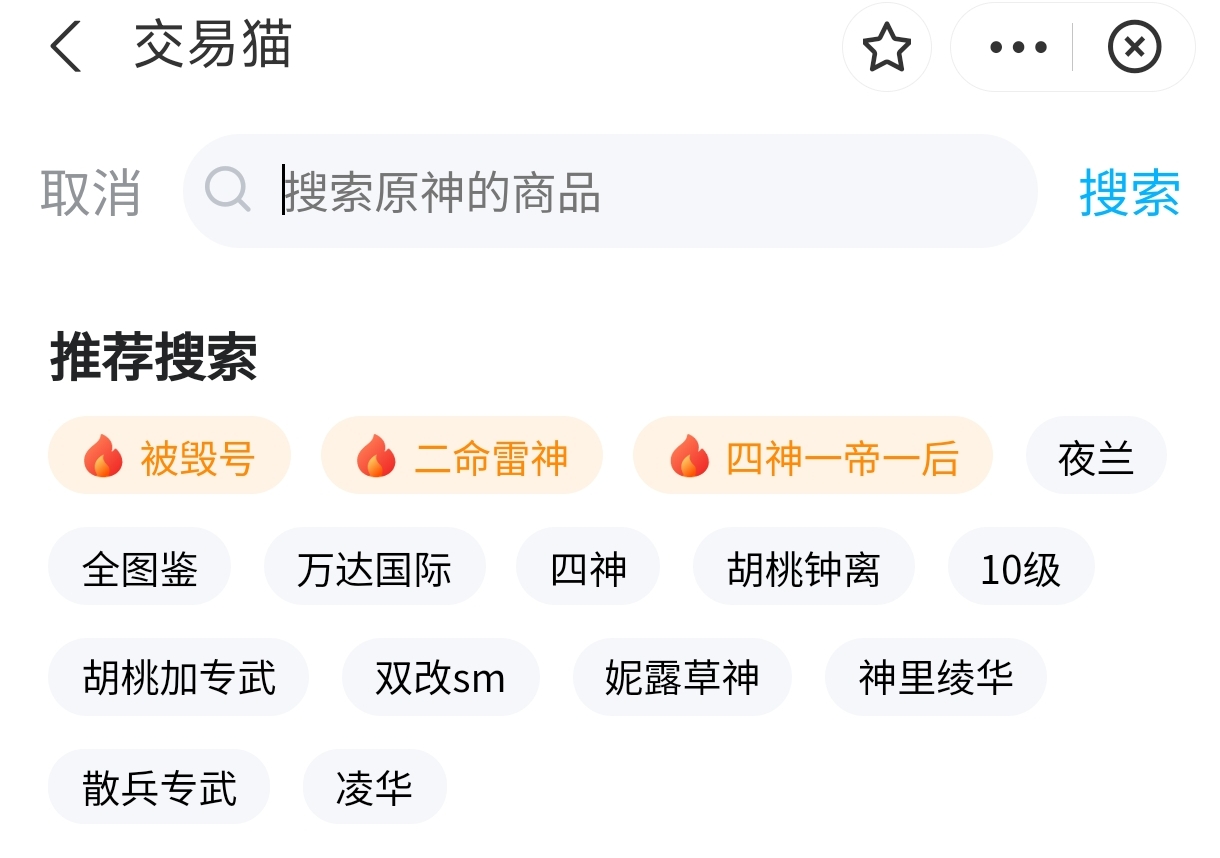Close the mini program
Screen dimensions: 1220x858
point(1134,48)
